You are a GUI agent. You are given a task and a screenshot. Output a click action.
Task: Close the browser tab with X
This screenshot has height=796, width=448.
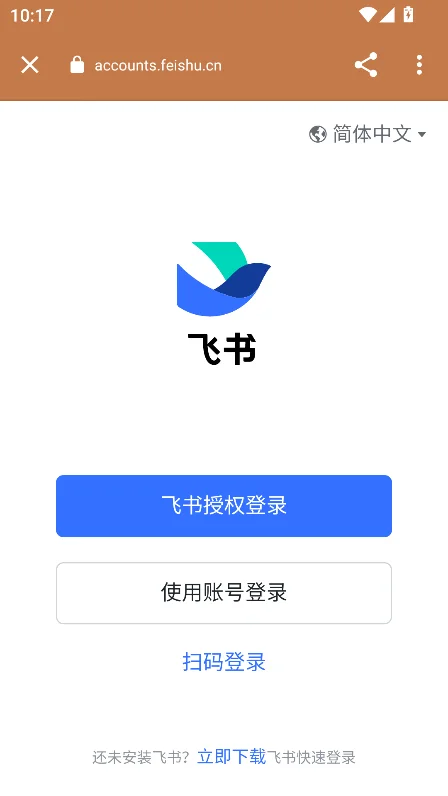(x=29, y=65)
